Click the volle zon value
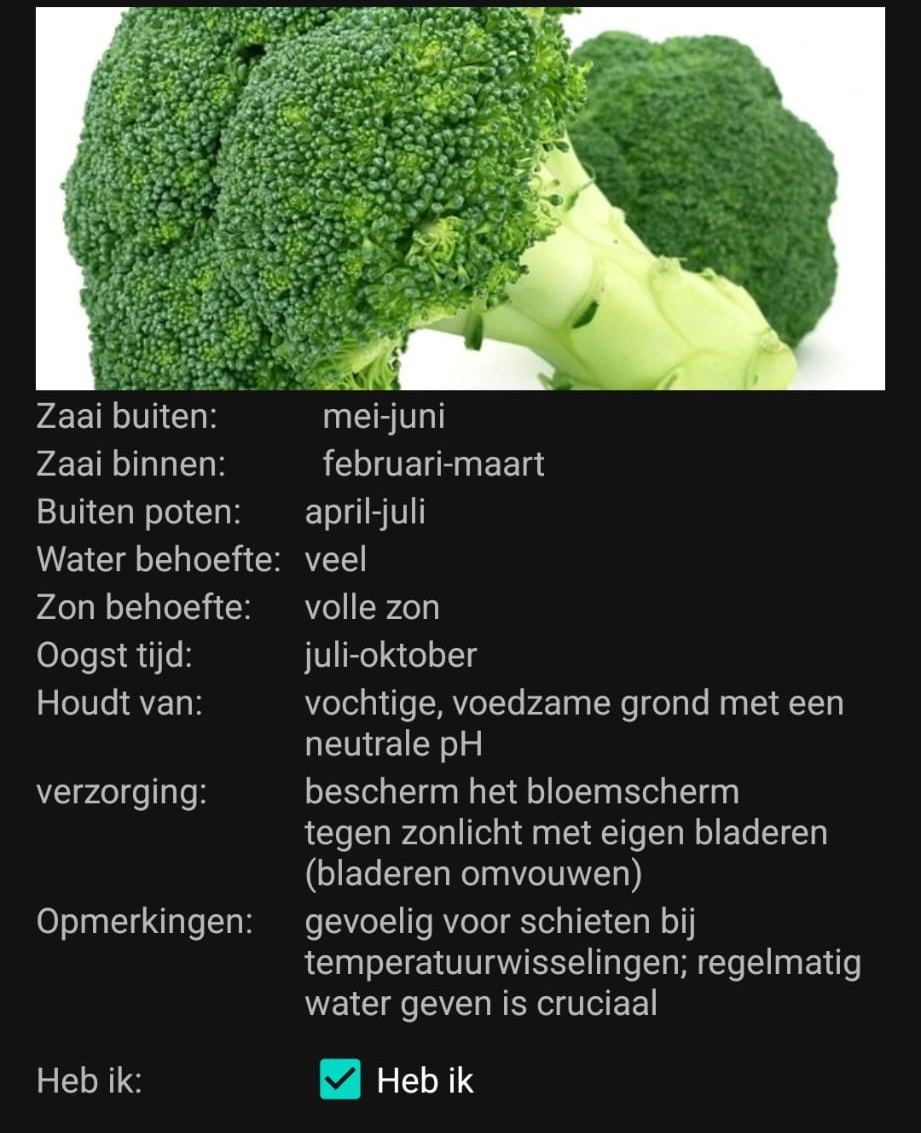The image size is (921, 1133). point(372,607)
